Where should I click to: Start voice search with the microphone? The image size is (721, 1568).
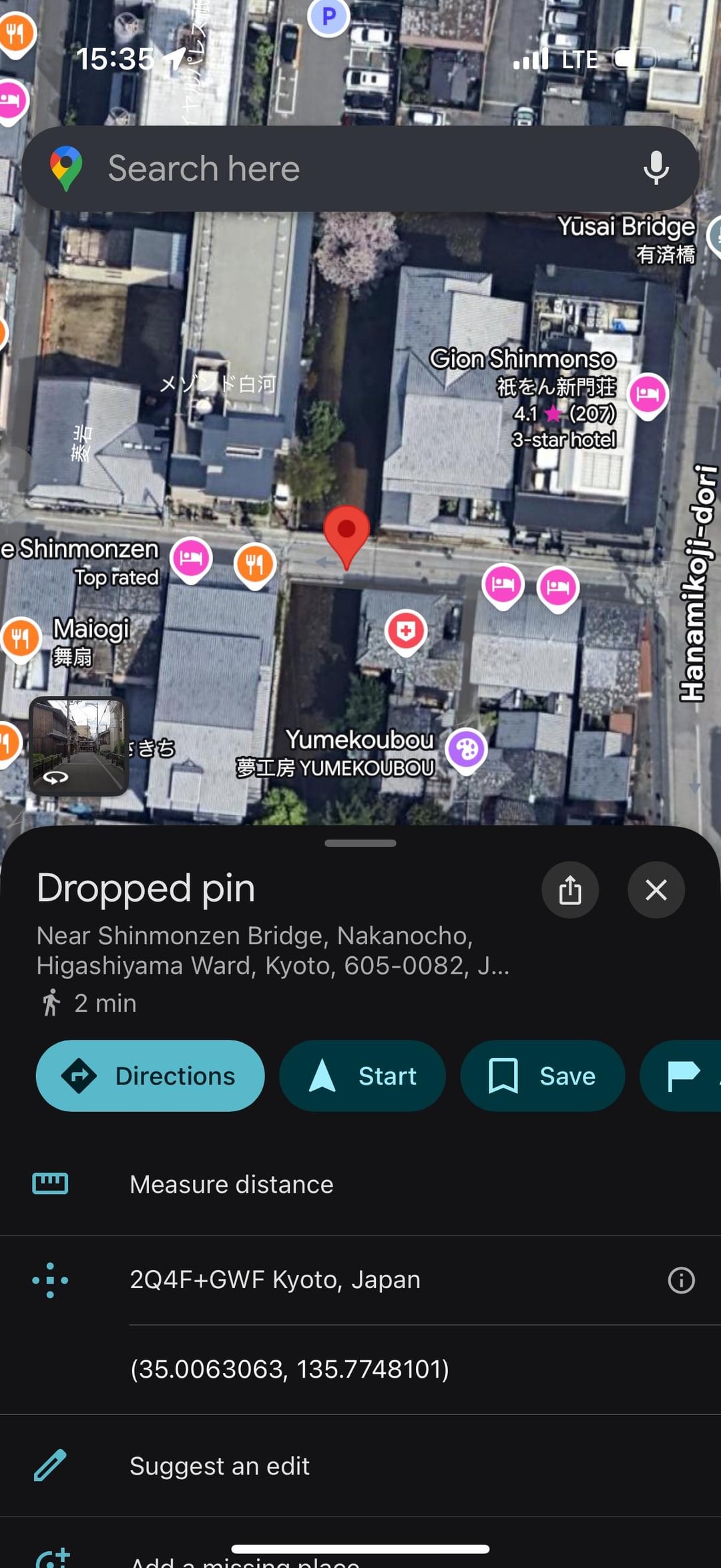click(656, 168)
